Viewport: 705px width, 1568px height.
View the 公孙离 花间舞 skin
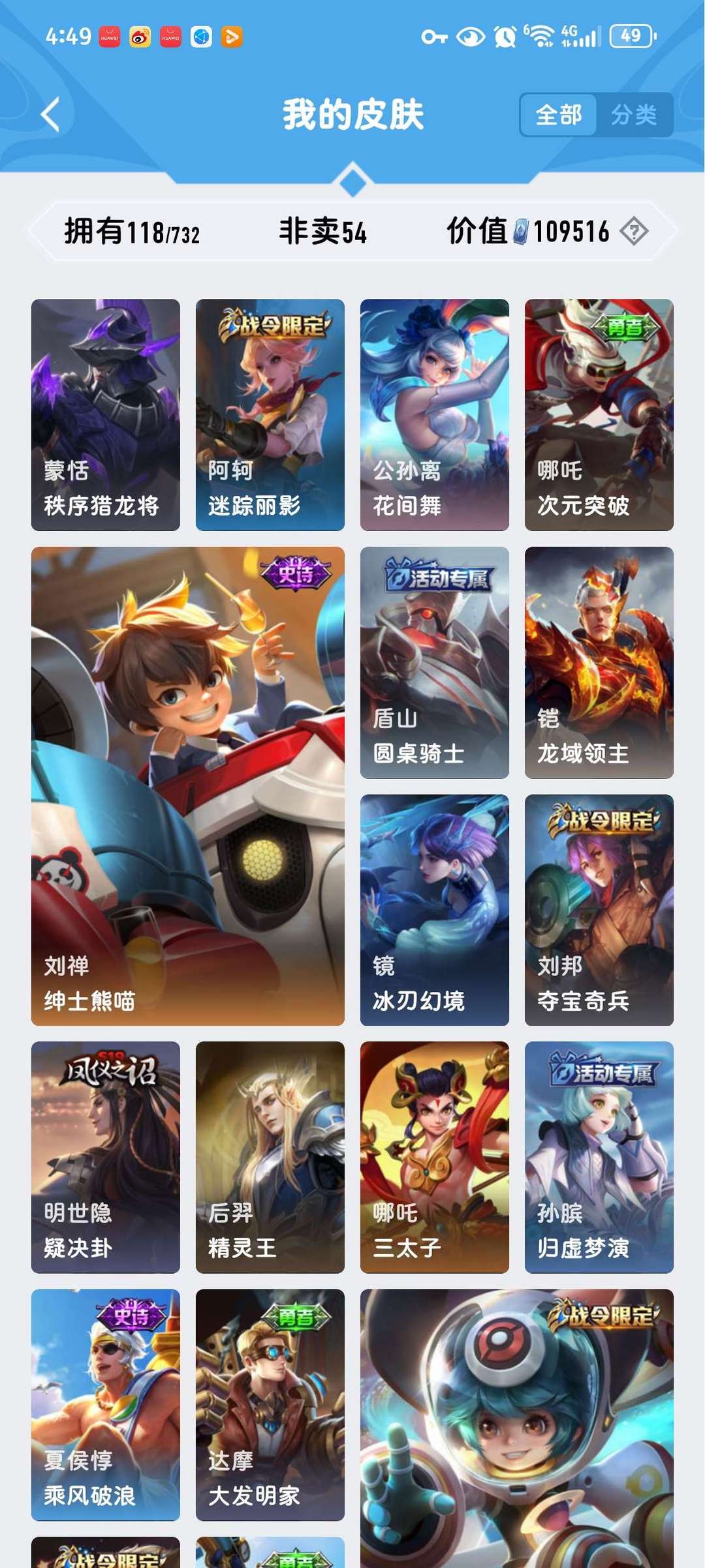(434, 414)
